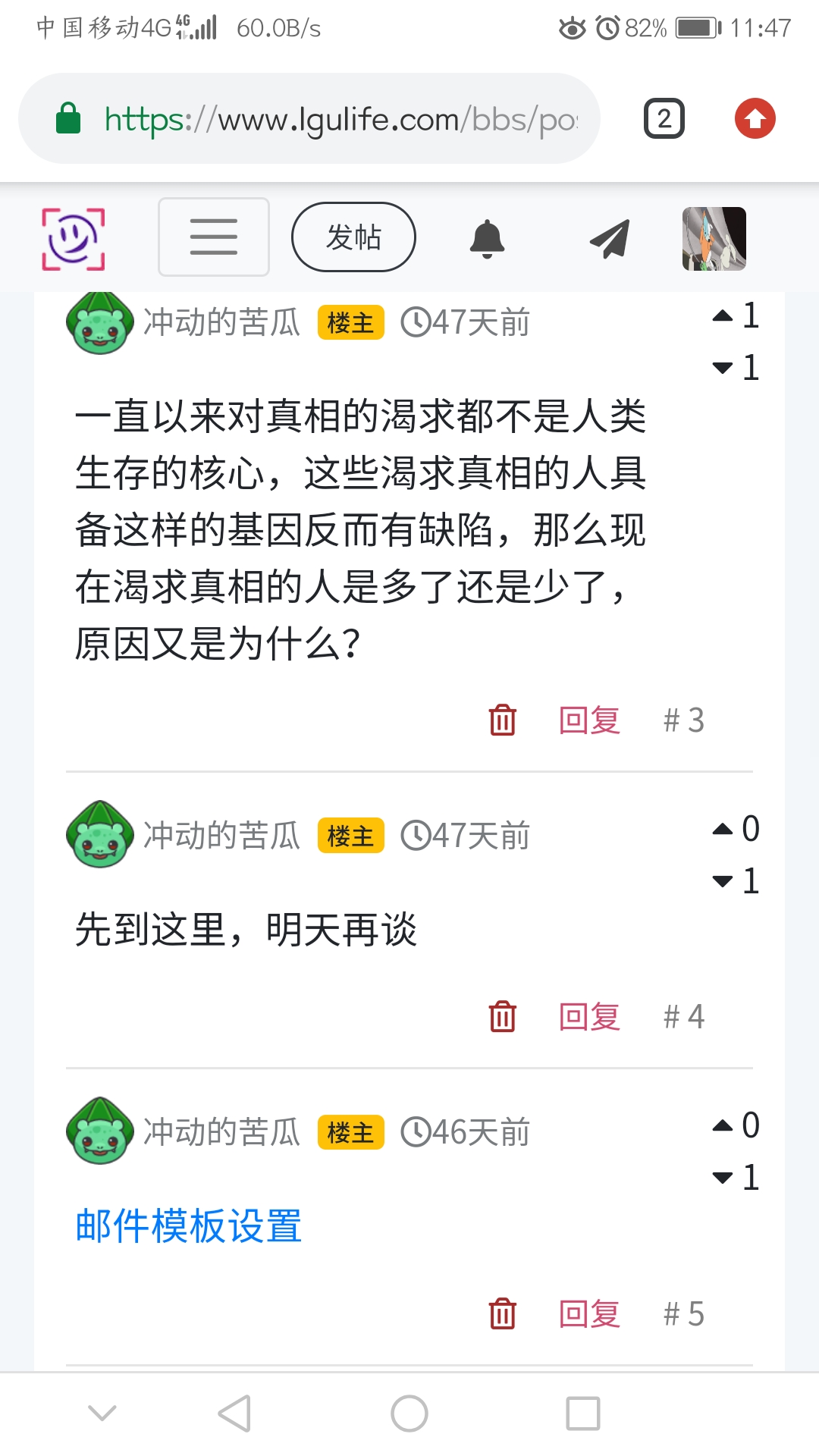Tap the red upload arrow browser button
The width and height of the screenshot is (819, 1456).
tap(755, 119)
